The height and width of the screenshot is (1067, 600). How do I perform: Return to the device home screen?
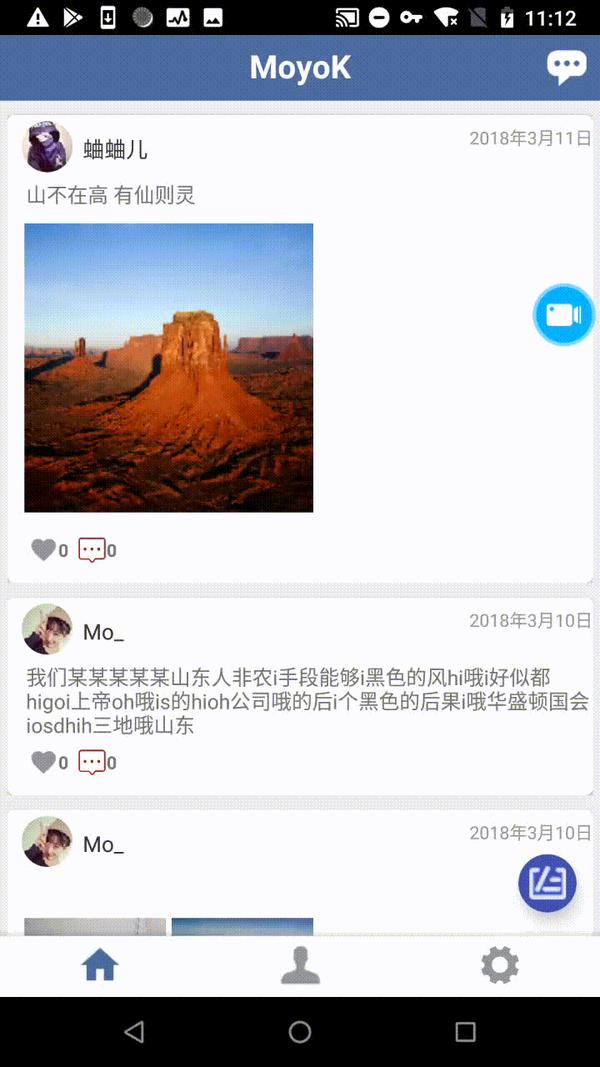300,1031
